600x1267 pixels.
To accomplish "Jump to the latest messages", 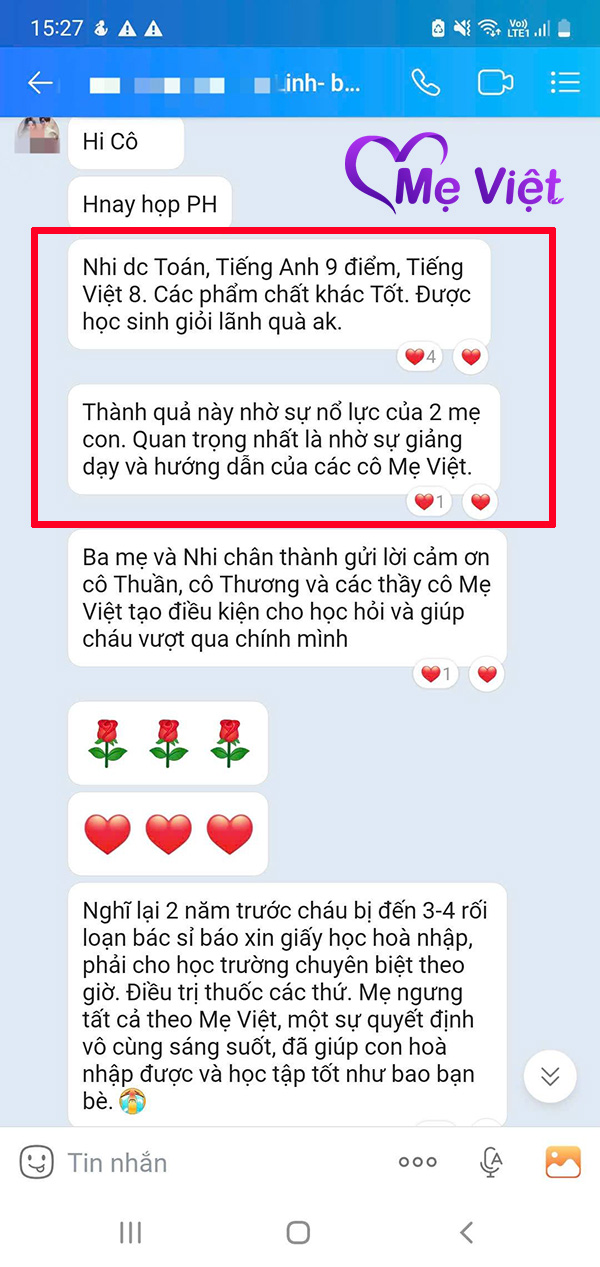I will (550, 1076).
